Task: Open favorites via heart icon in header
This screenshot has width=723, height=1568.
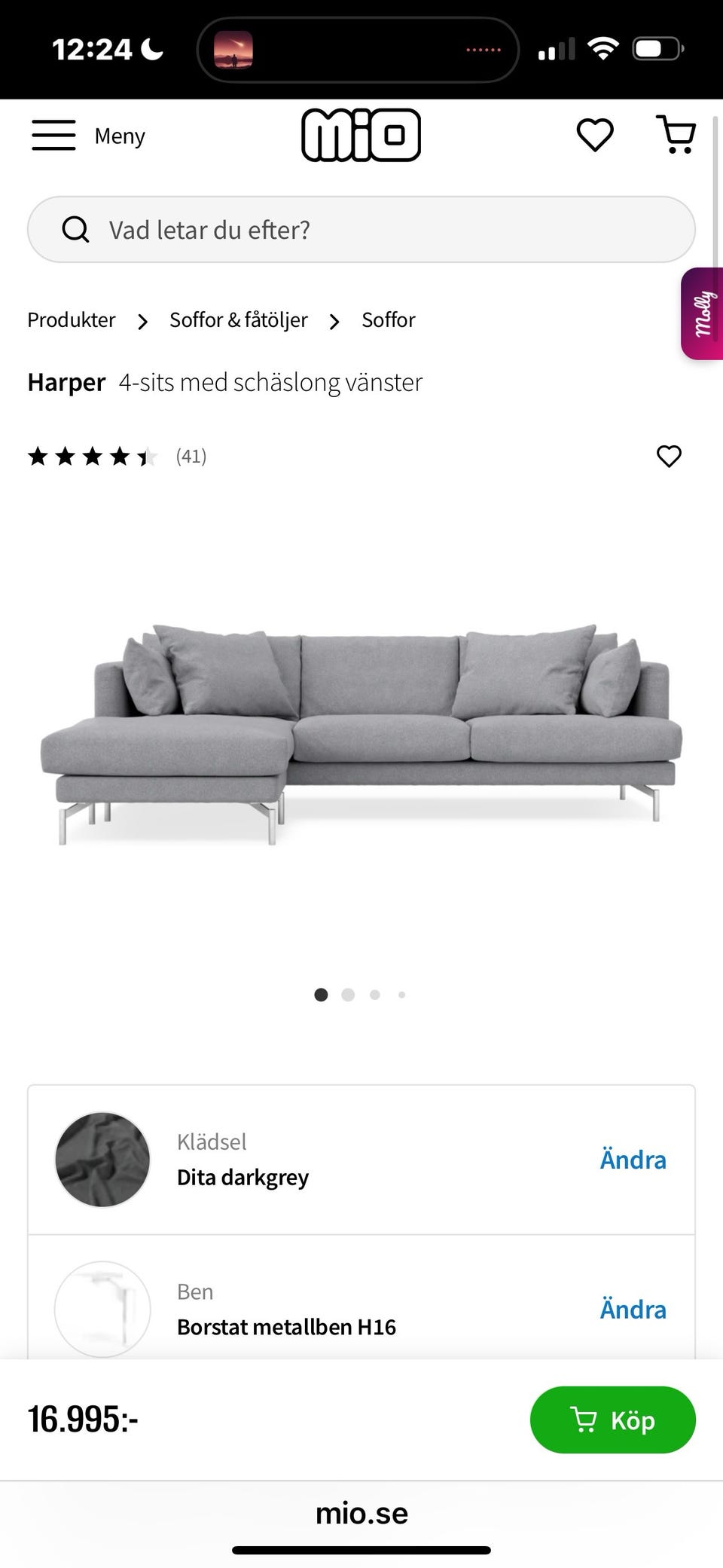Action: coord(594,135)
